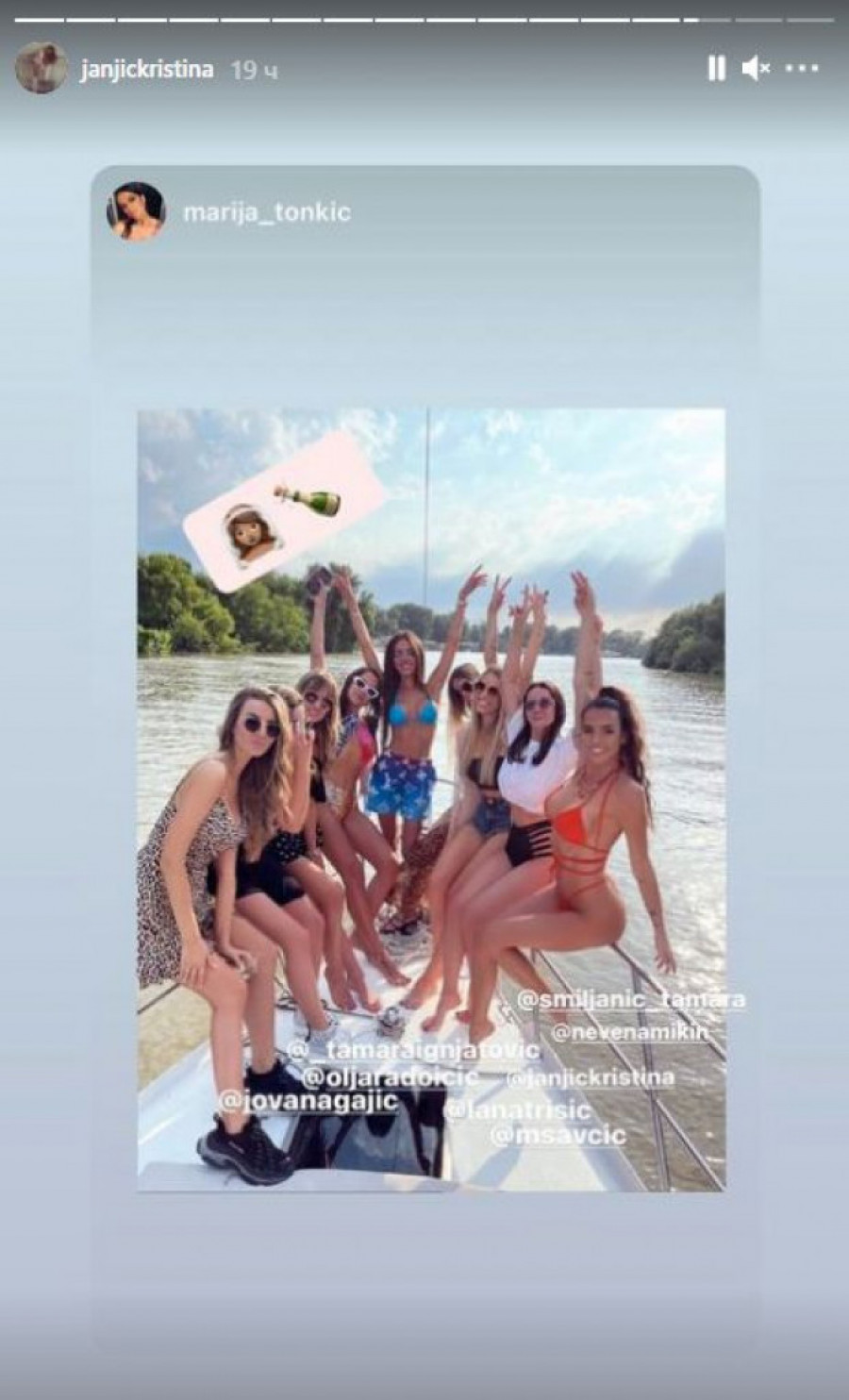Open janjickristina's profile avatar
The width and height of the screenshot is (849, 1400).
point(42,68)
